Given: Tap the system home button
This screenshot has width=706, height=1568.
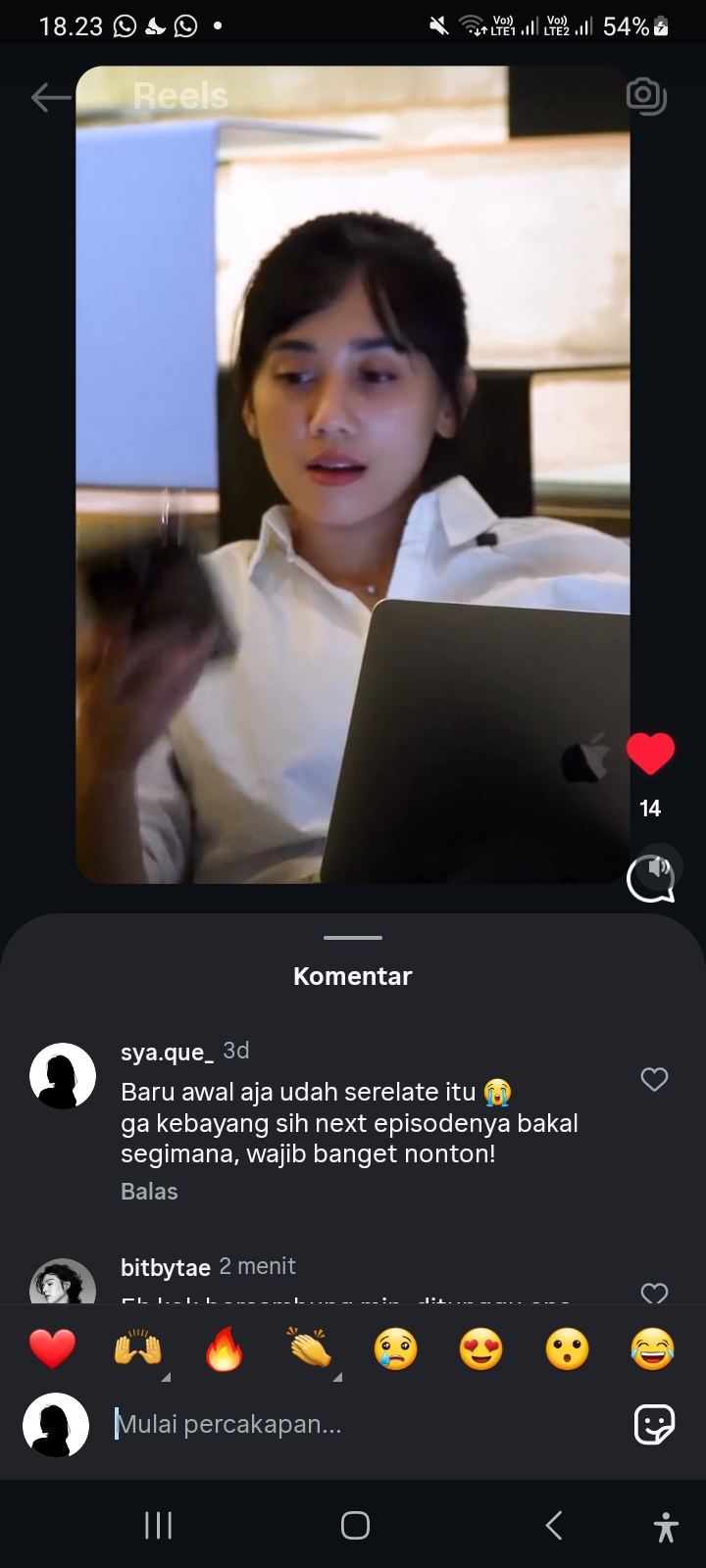Looking at the screenshot, I should 355,1525.
